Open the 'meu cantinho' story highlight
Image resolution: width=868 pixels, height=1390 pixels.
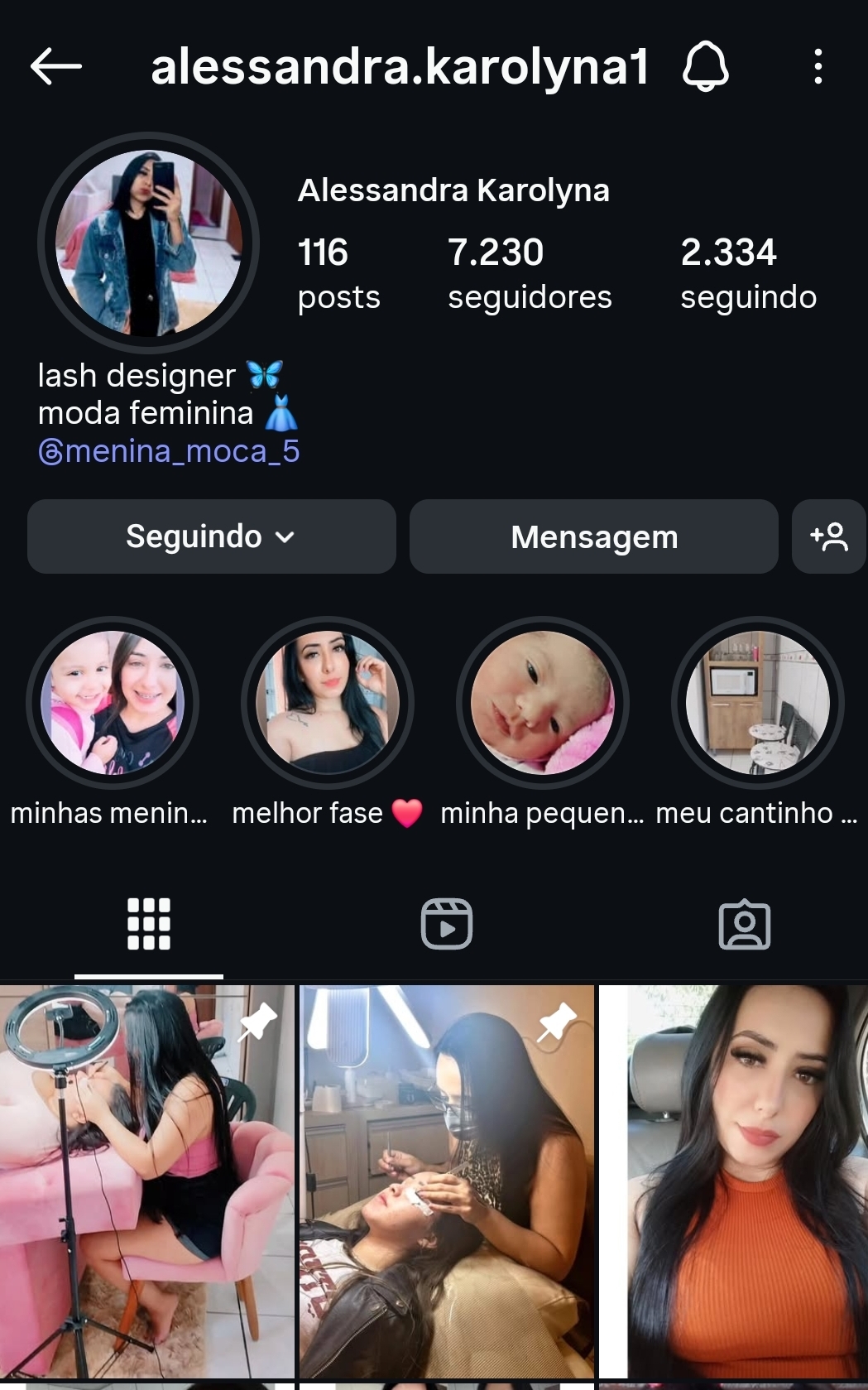pos(757,703)
